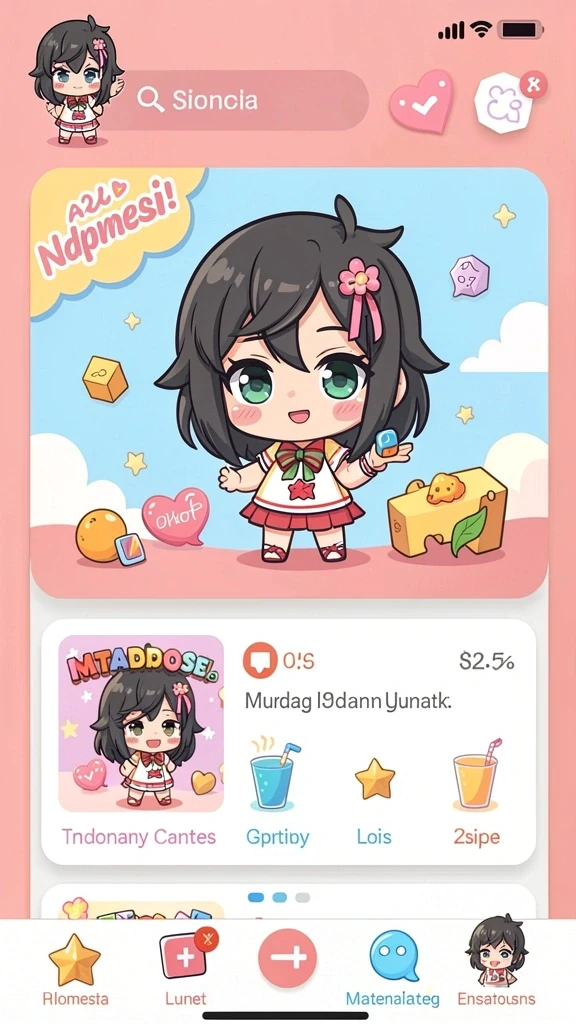Open the Ndpmesi featured character banner
This screenshot has height=1024, width=576.
point(289,382)
